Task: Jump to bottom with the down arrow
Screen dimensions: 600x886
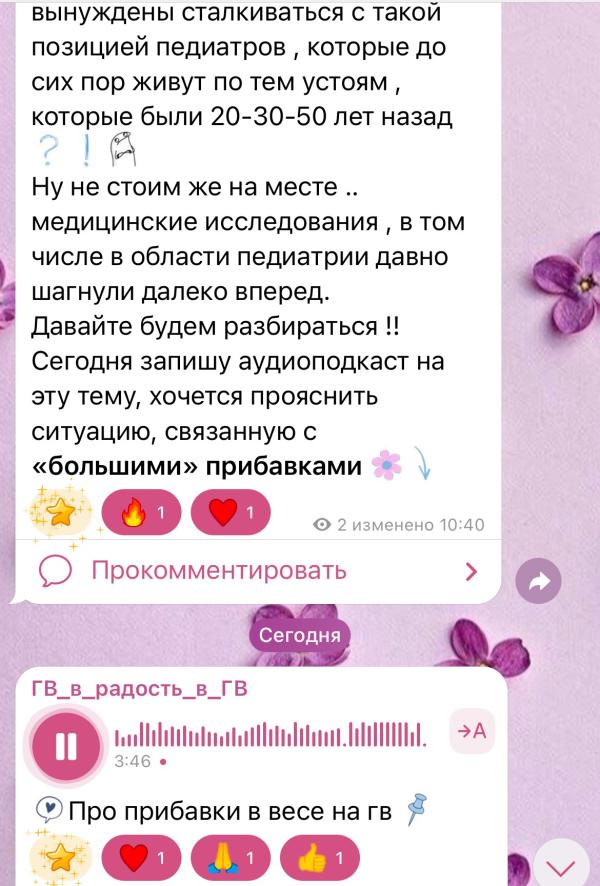Action: 562,865
